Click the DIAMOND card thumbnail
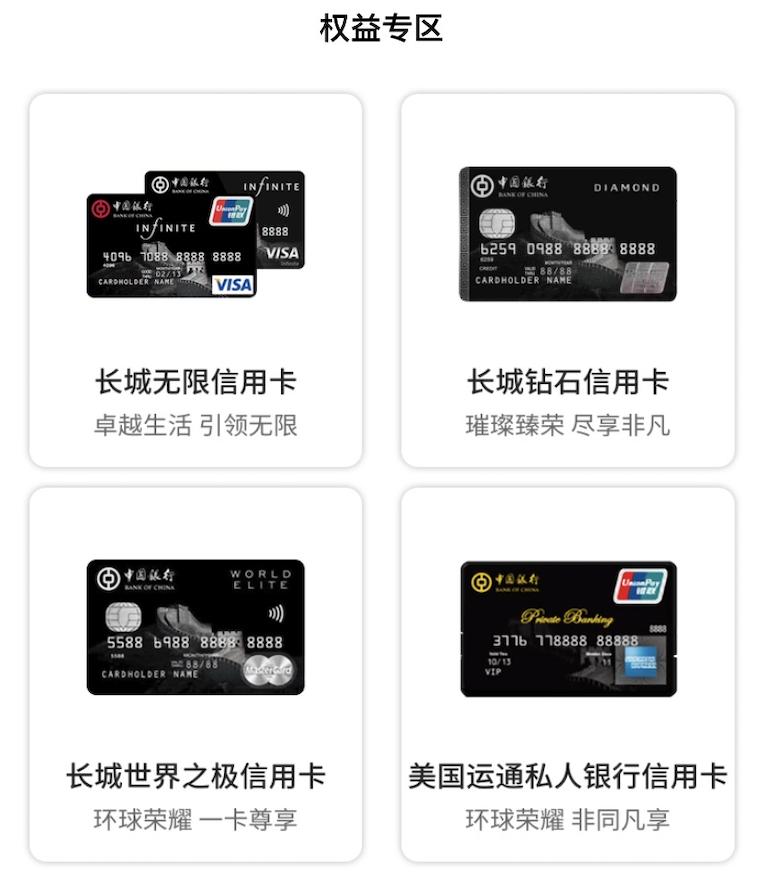 point(570,235)
